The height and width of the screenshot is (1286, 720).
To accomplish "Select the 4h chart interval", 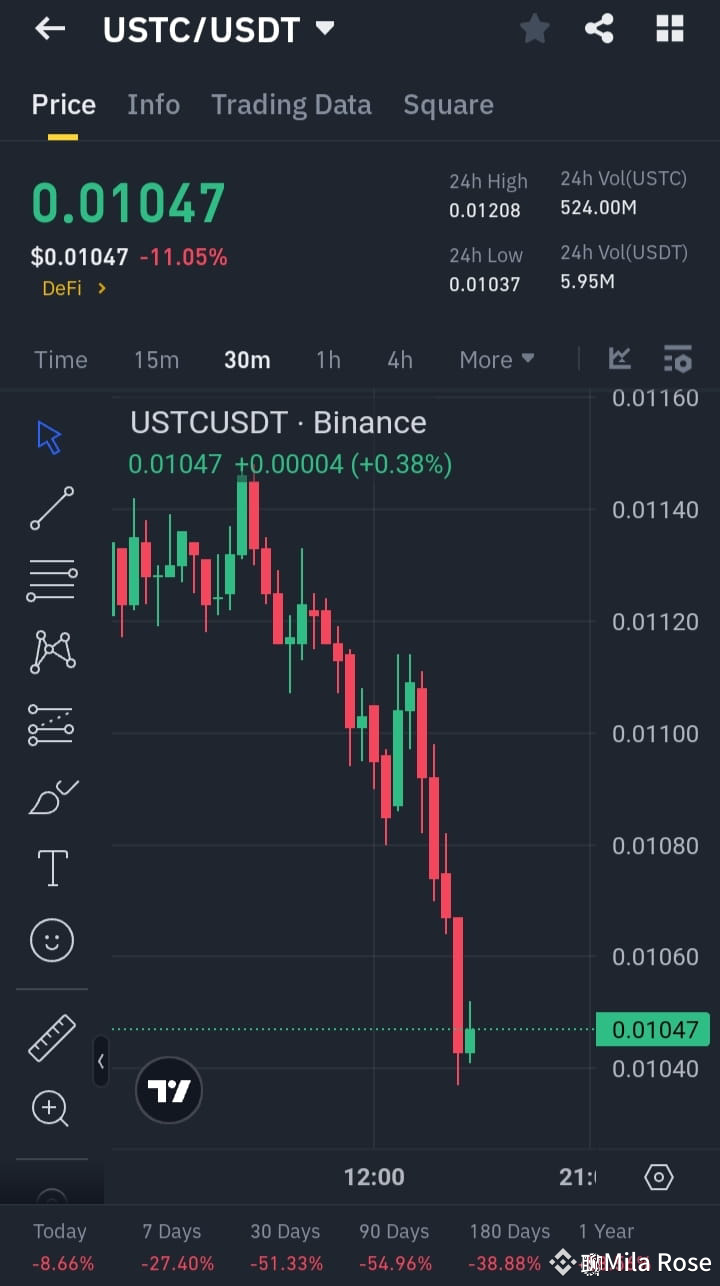I will coord(399,359).
